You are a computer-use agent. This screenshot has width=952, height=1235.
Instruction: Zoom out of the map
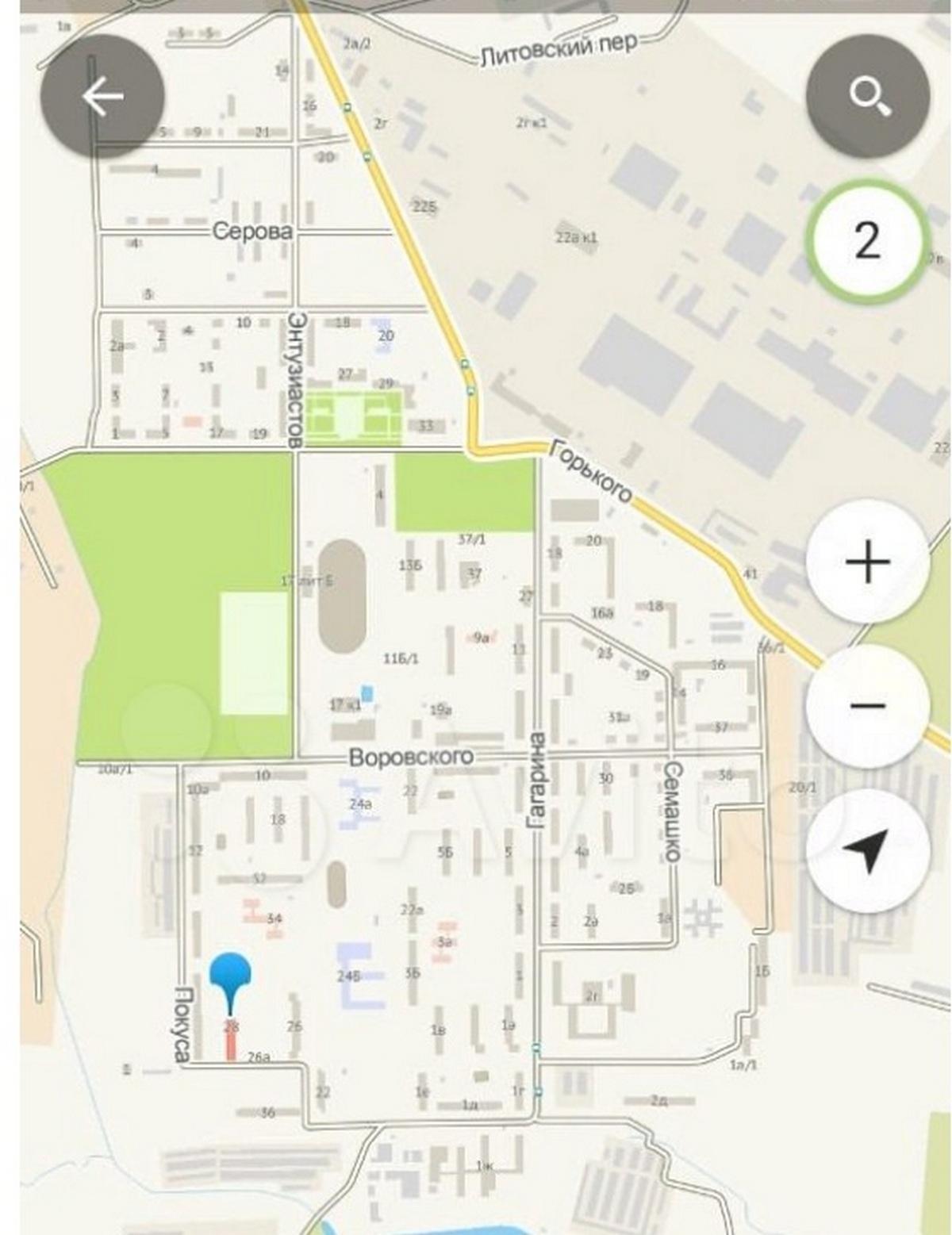tap(867, 705)
